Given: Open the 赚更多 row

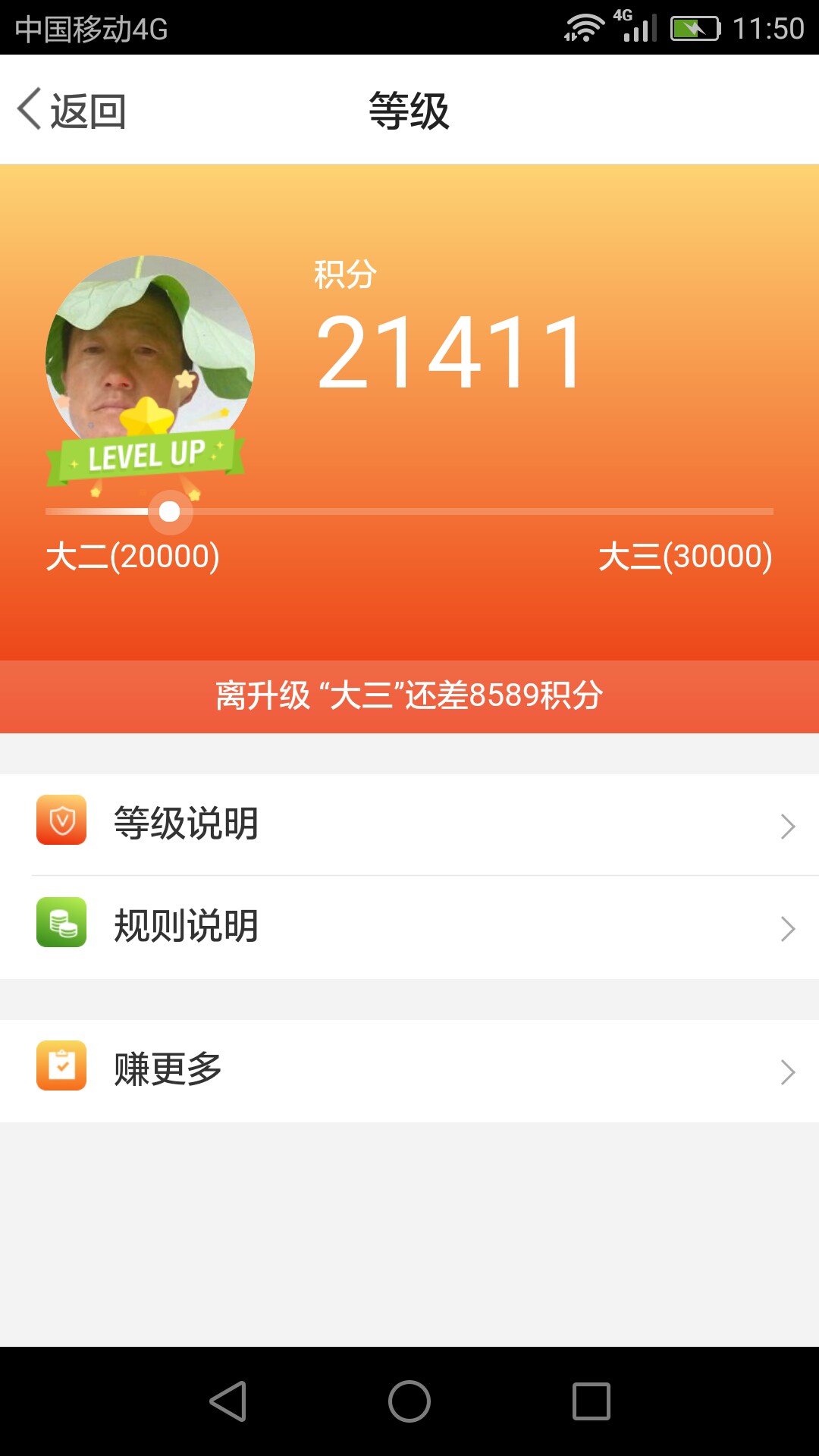Looking at the screenshot, I should tap(409, 1071).
